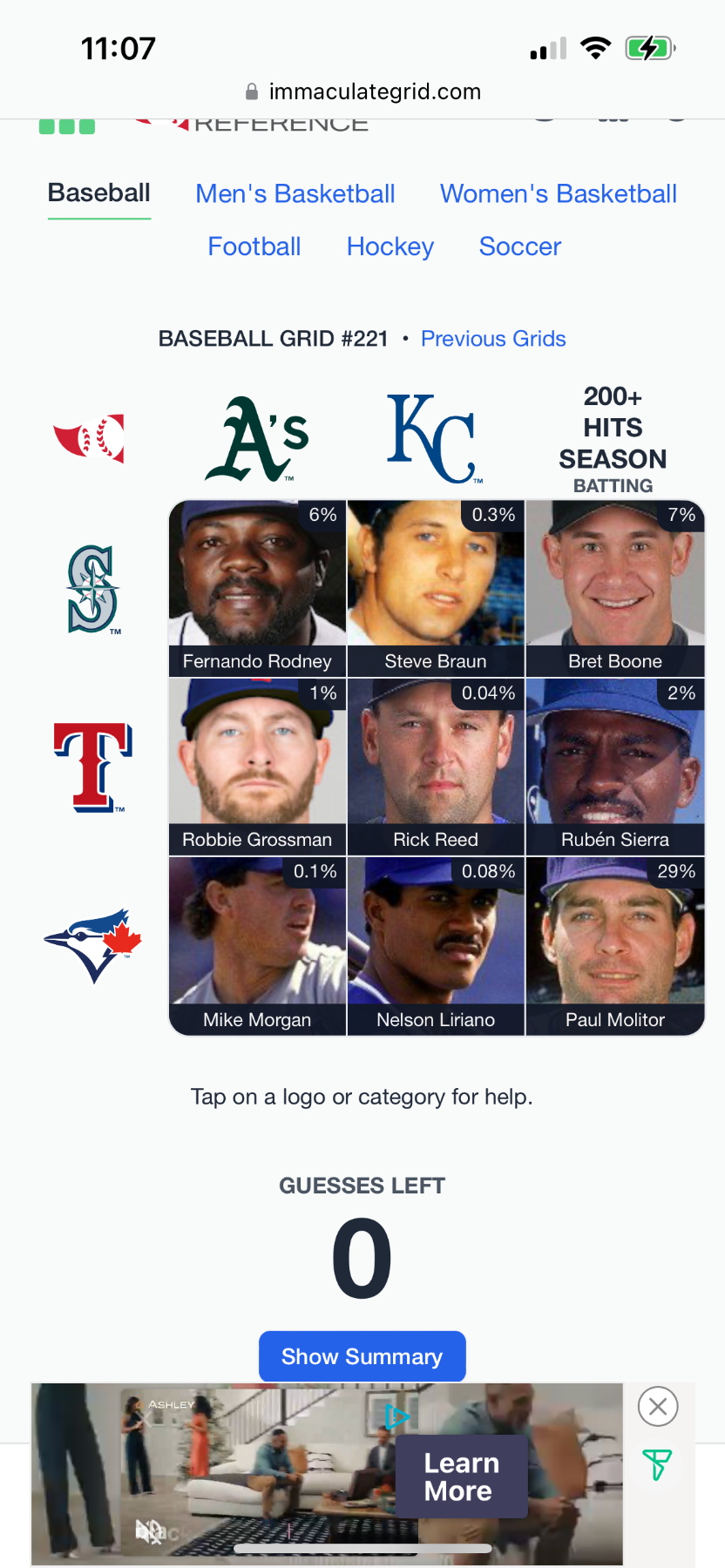Tap the Athletics logo for help
The width and height of the screenshot is (725, 1568).
point(257,438)
